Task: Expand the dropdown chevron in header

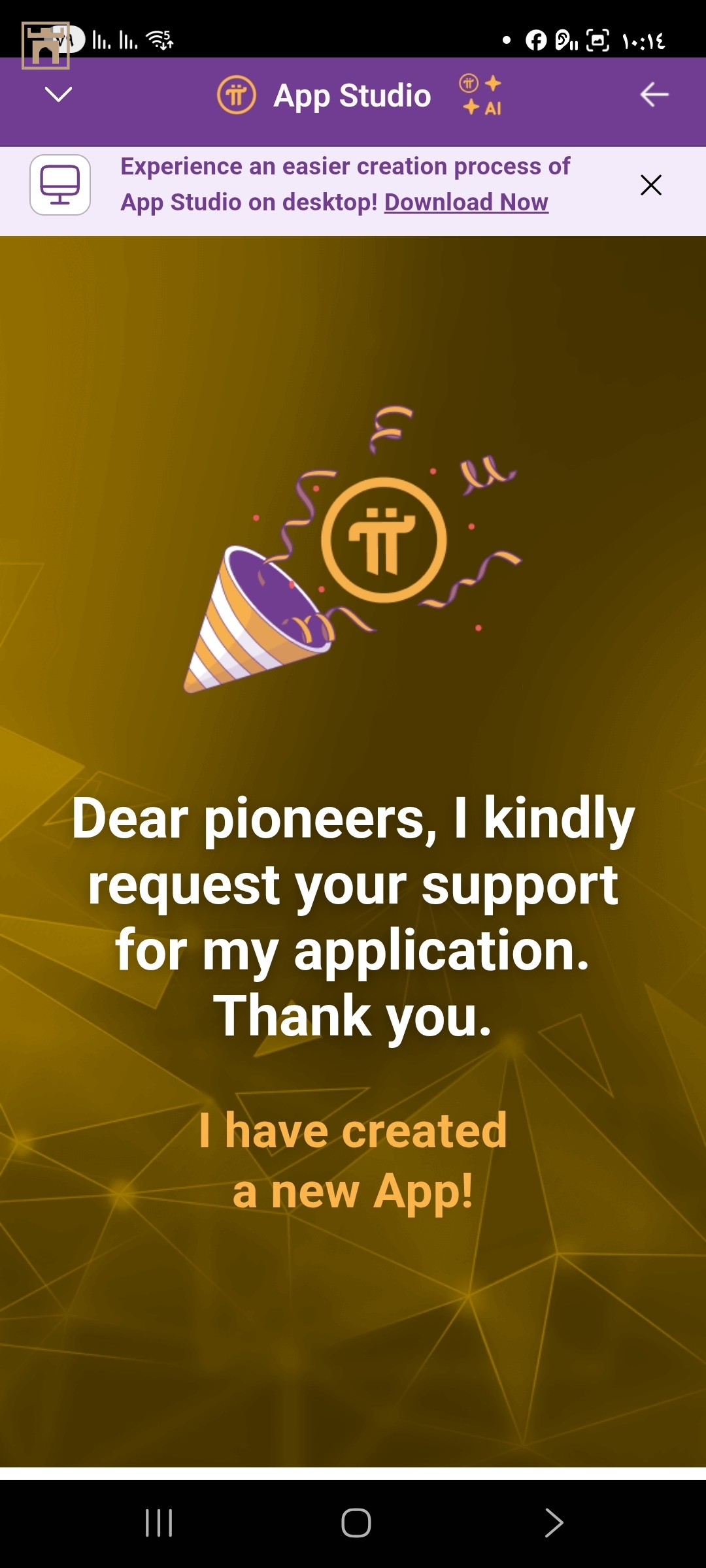Action: (x=58, y=95)
